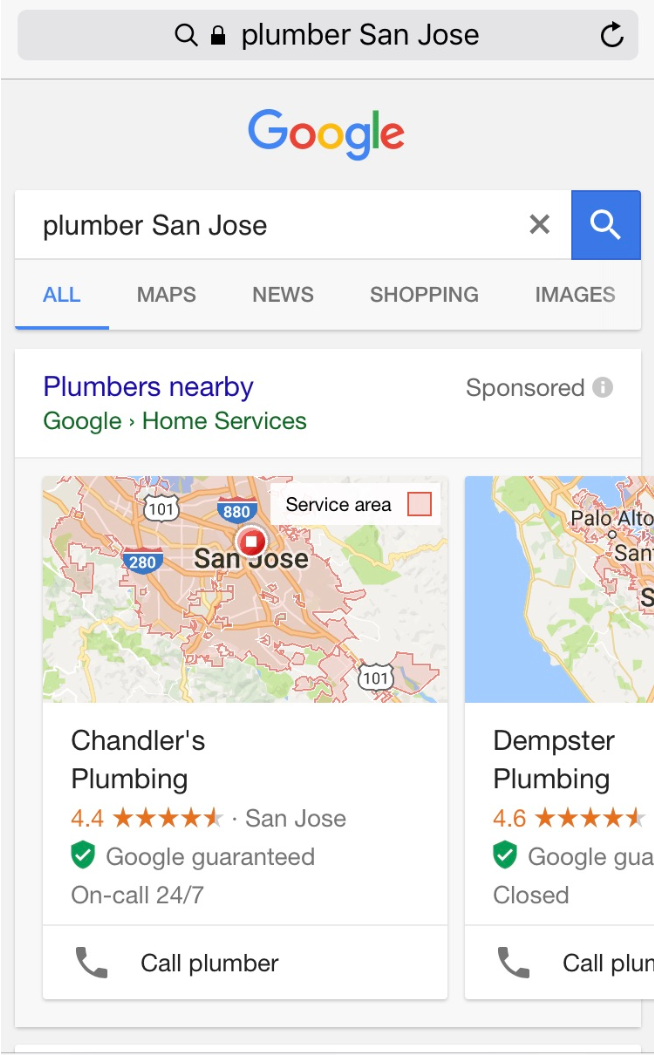Viewport: 654px width, 1055px height.
Task: Open the Shopping tab
Action: coord(424,295)
